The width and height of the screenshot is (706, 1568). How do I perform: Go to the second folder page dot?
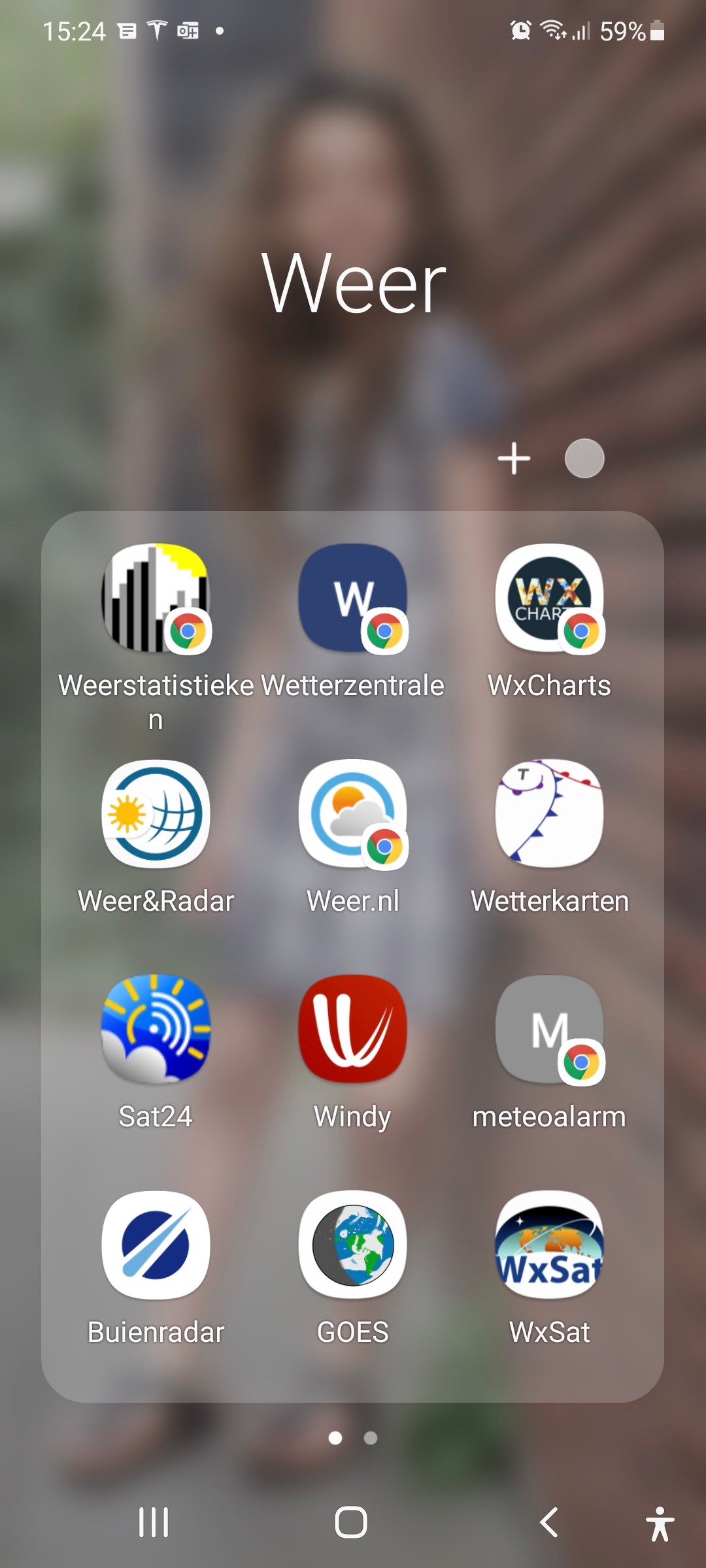[371, 1438]
